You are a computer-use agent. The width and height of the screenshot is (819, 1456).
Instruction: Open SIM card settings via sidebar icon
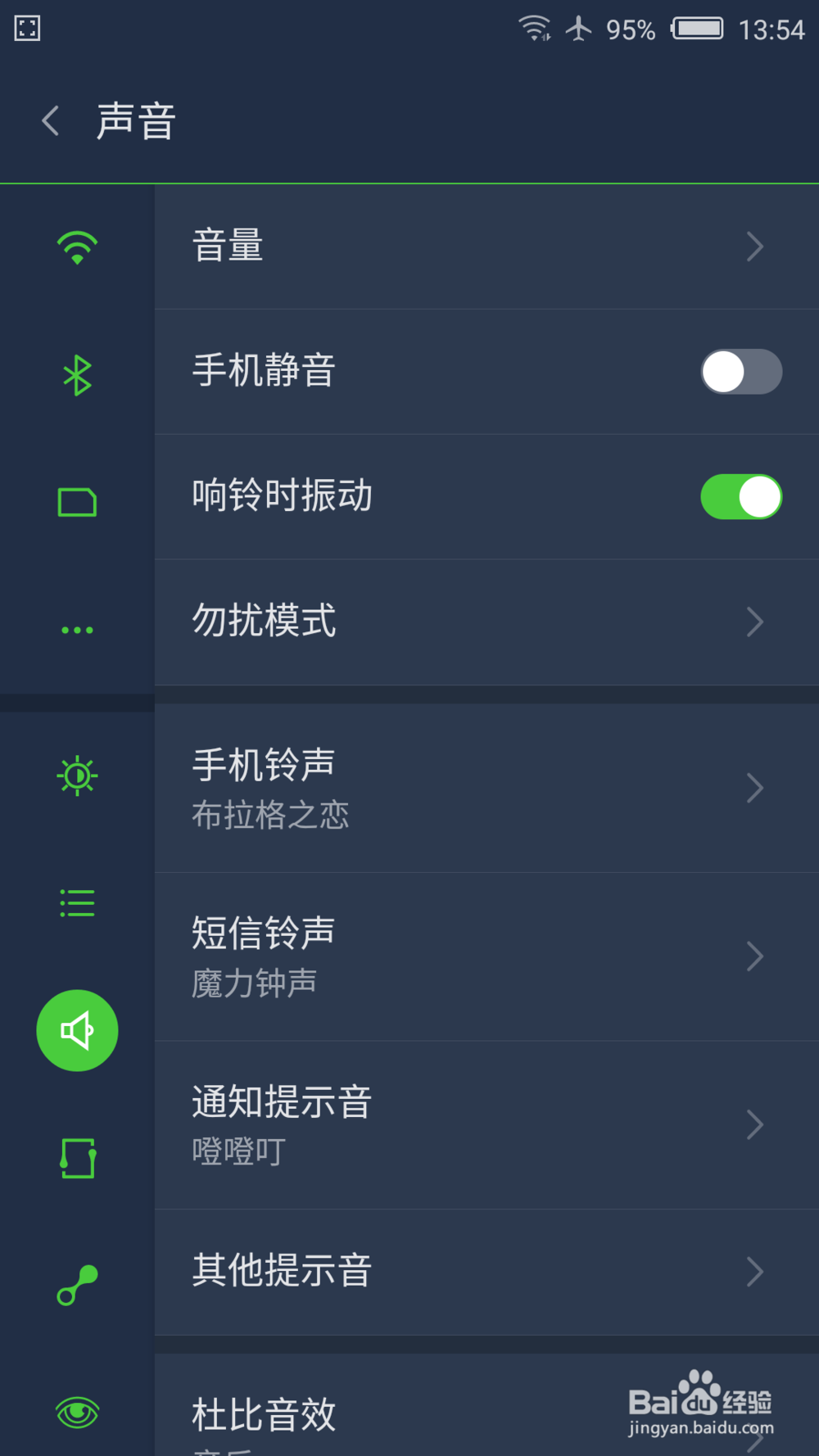pyautogui.click(x=77, y=500)
